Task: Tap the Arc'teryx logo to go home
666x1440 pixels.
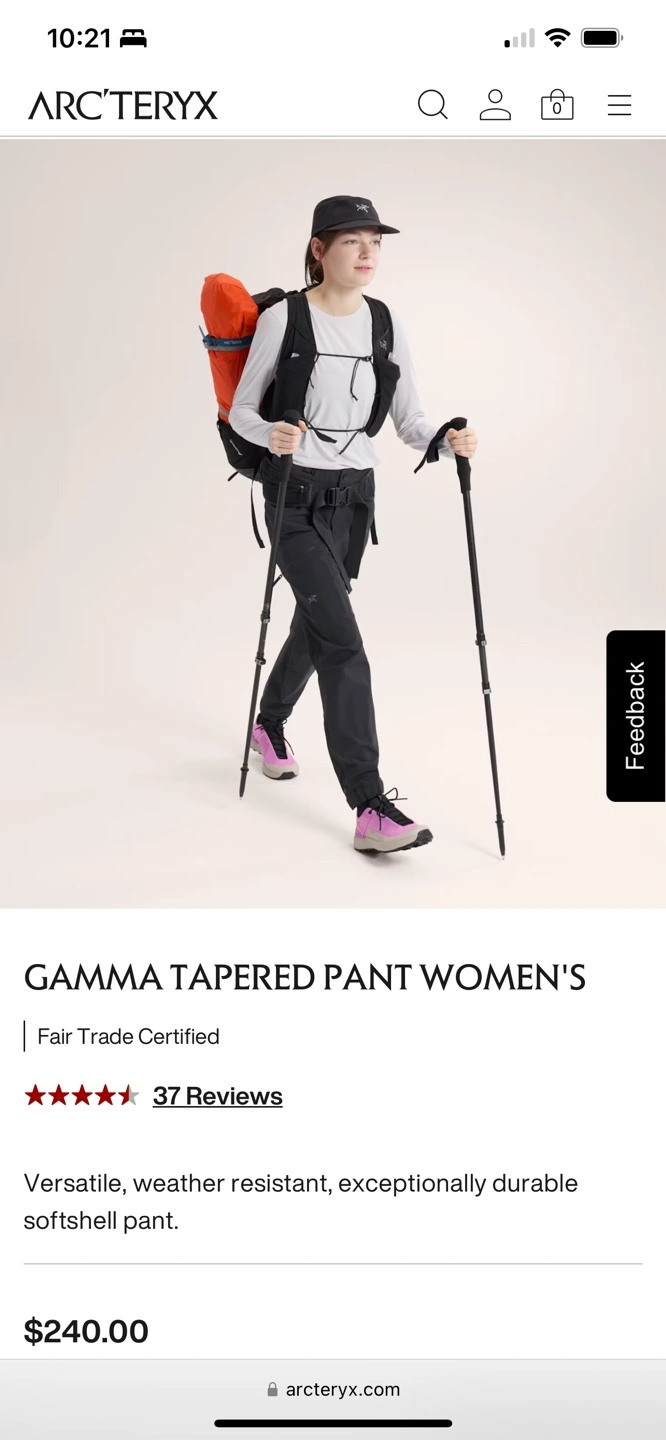Action: (x=123, y=105)
